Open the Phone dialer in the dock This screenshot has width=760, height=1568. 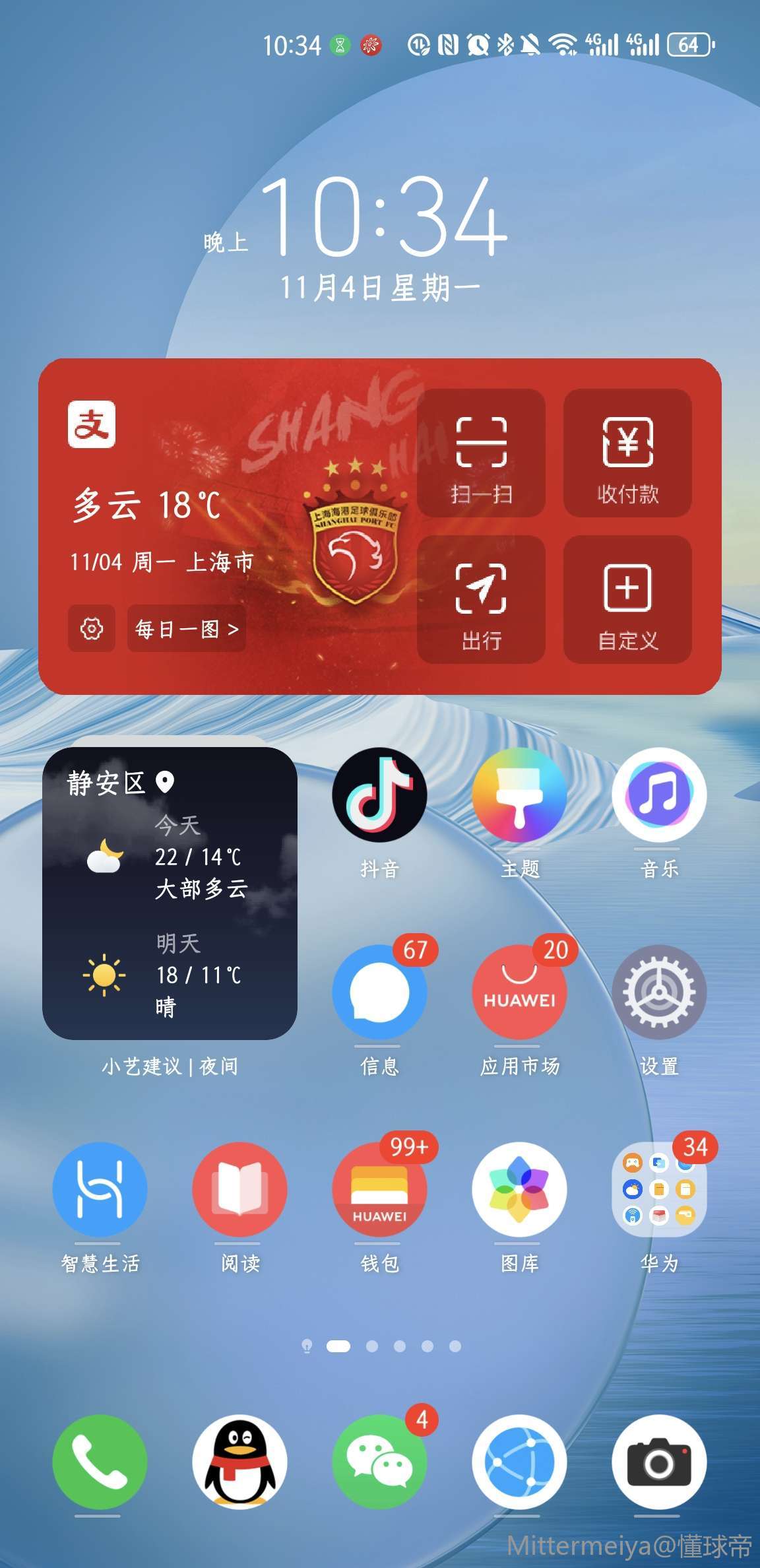coord(100,1462)
